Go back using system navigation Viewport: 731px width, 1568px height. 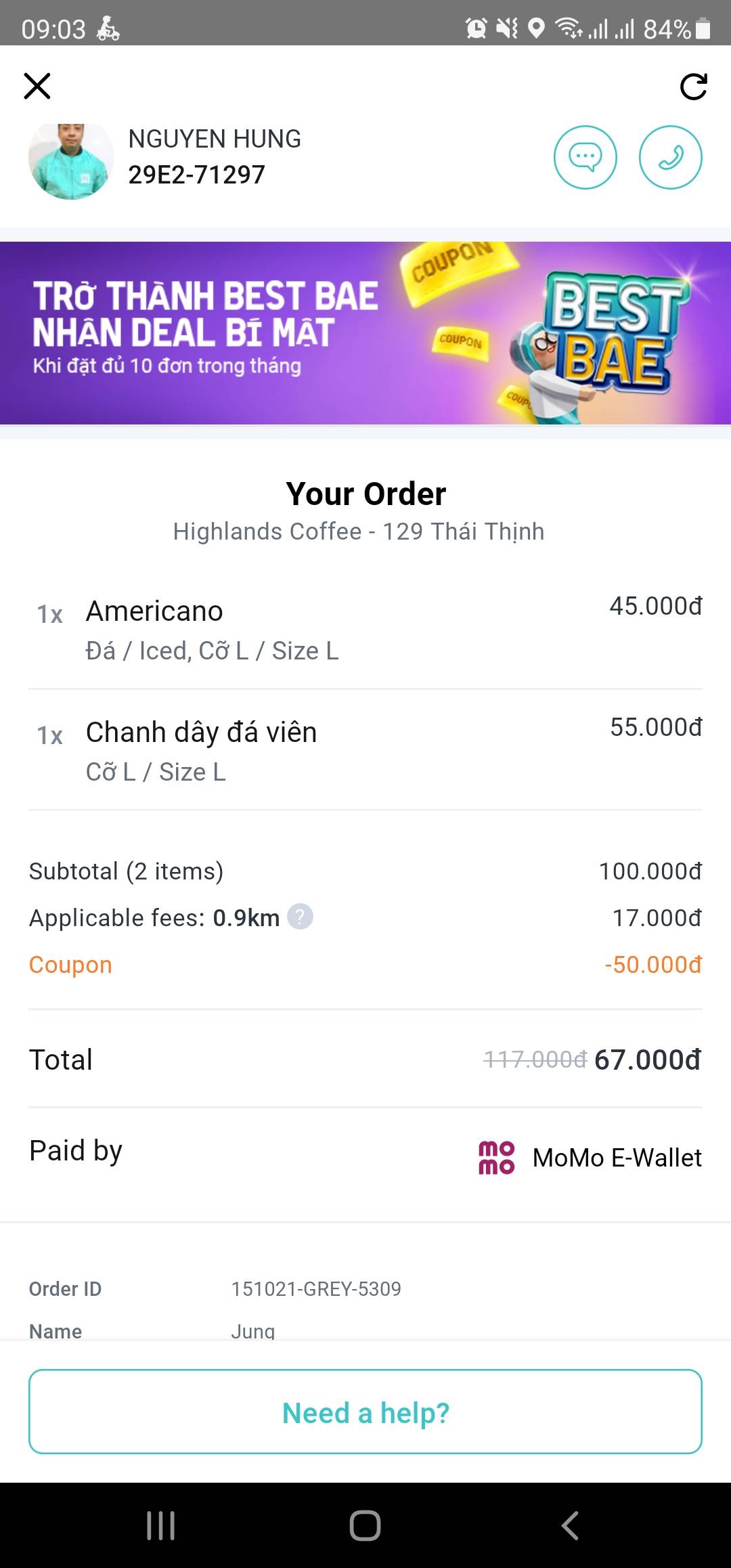pos(570,1526)
